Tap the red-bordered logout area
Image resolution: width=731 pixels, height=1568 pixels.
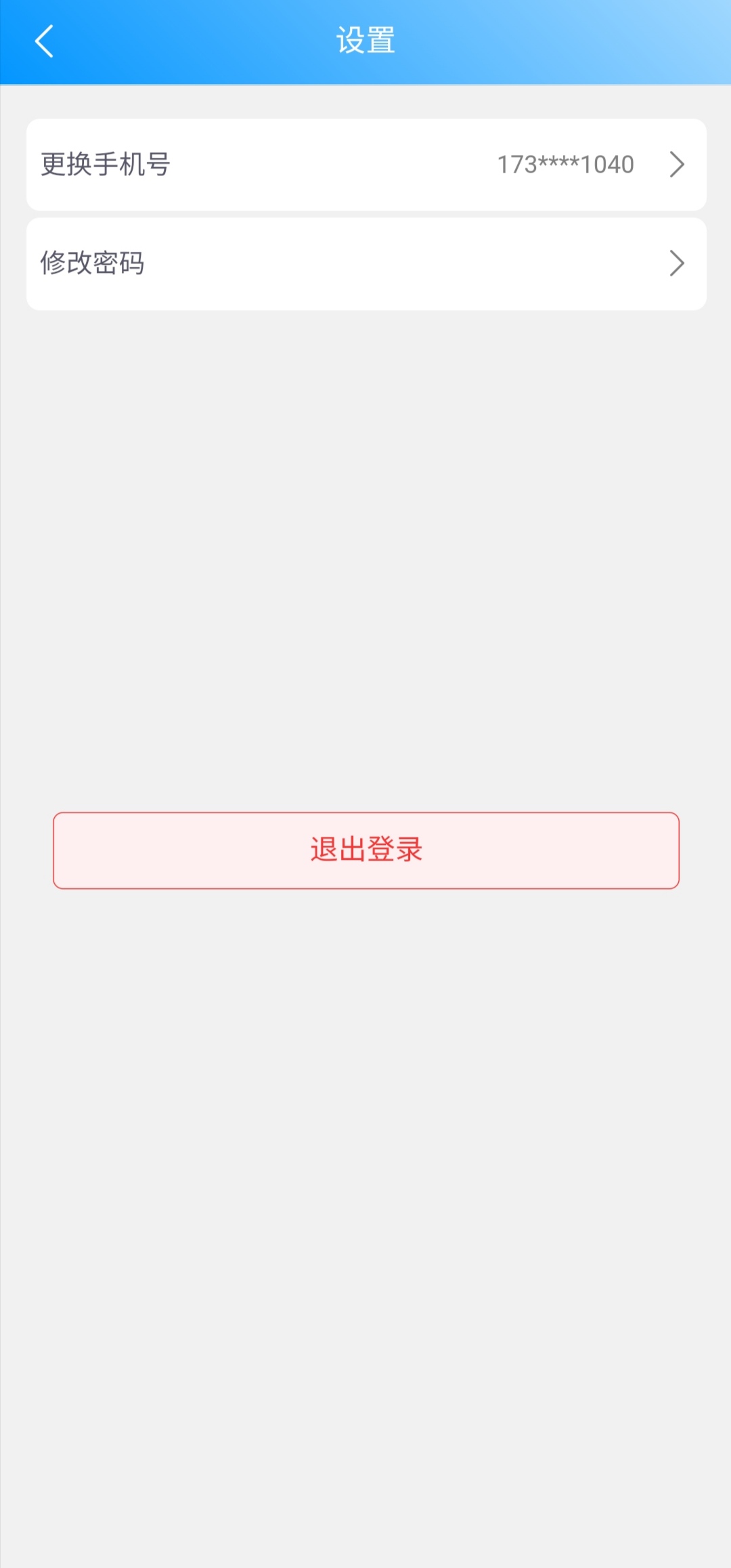[365, 850]
